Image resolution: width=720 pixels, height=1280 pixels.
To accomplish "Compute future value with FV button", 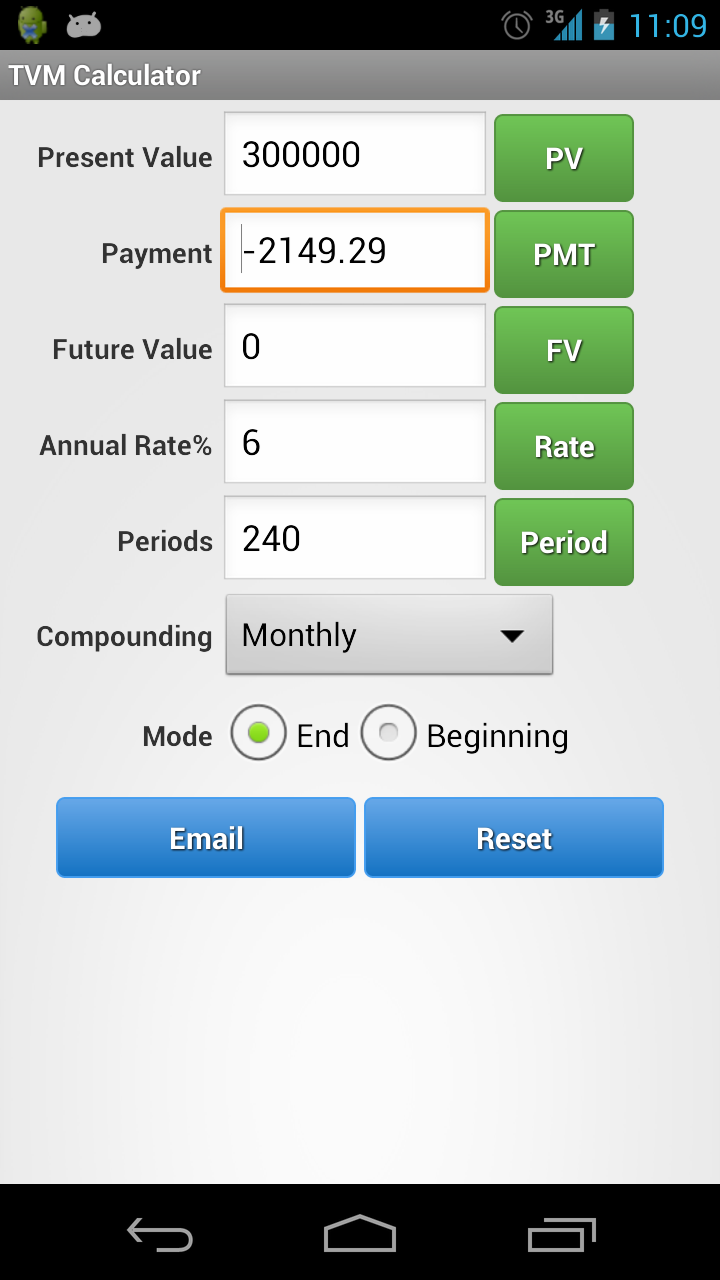I will pos(564,350).
